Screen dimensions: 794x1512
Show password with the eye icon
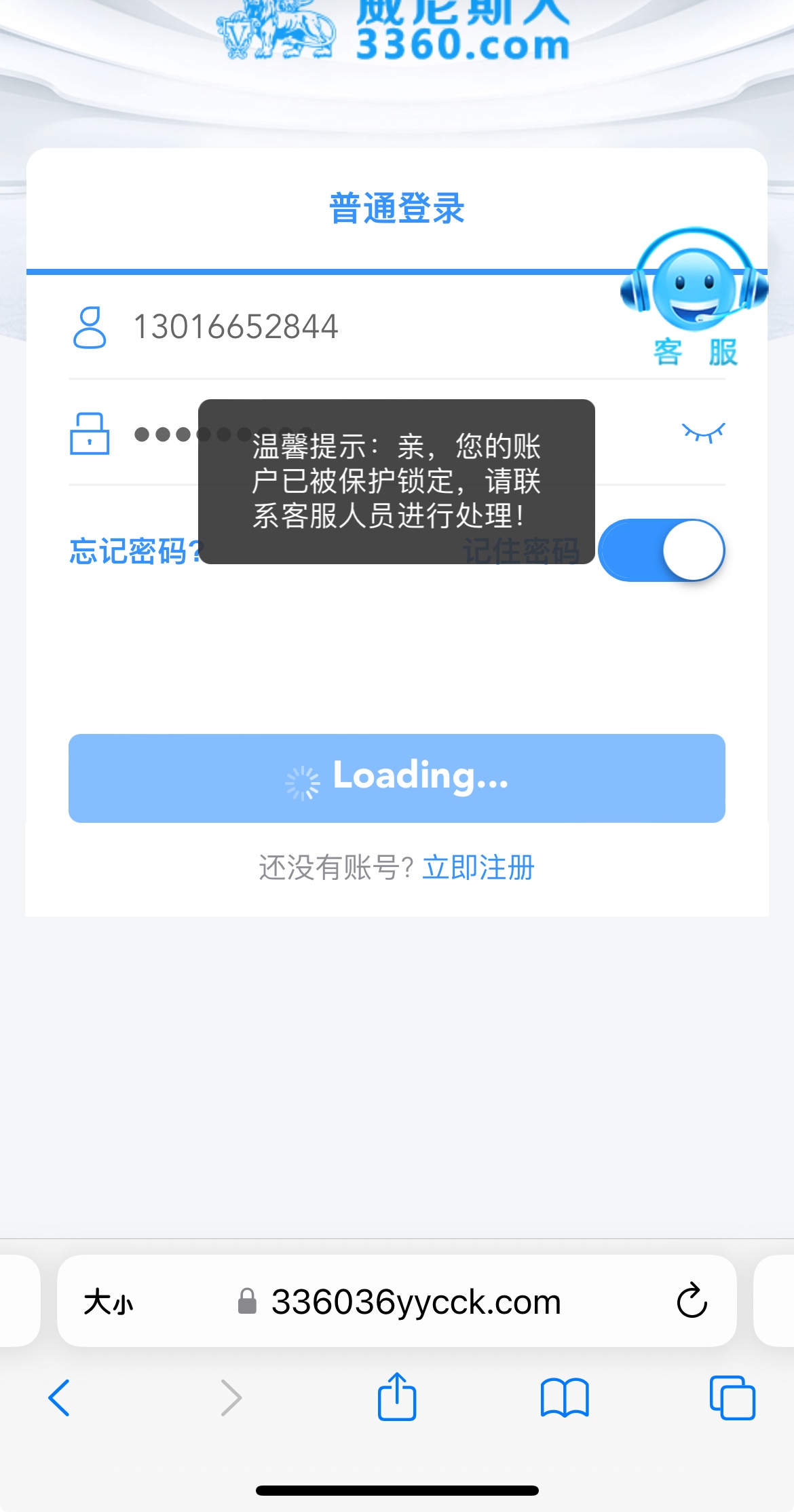point(704,432)
